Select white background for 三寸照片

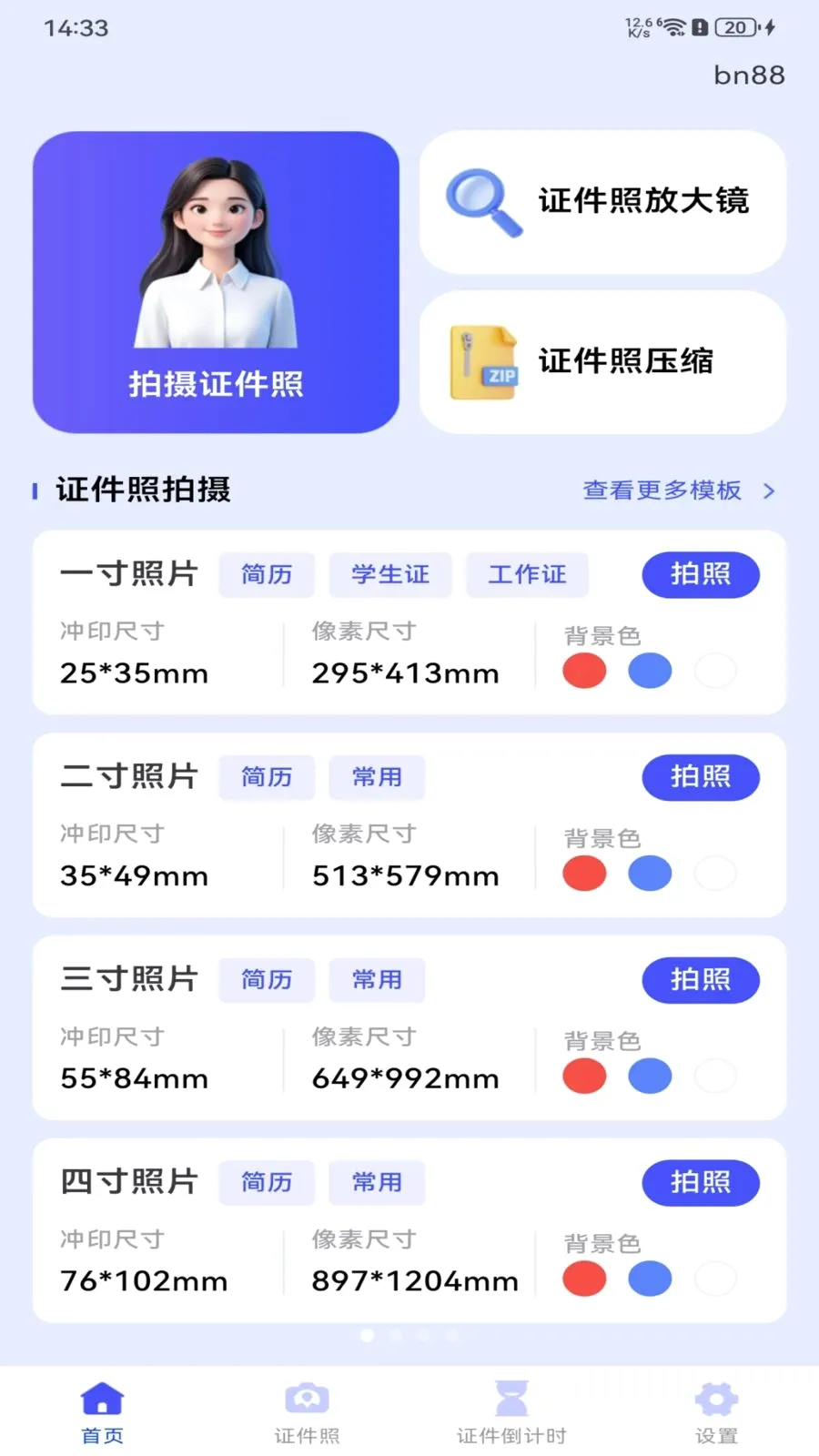point(715,1077)
